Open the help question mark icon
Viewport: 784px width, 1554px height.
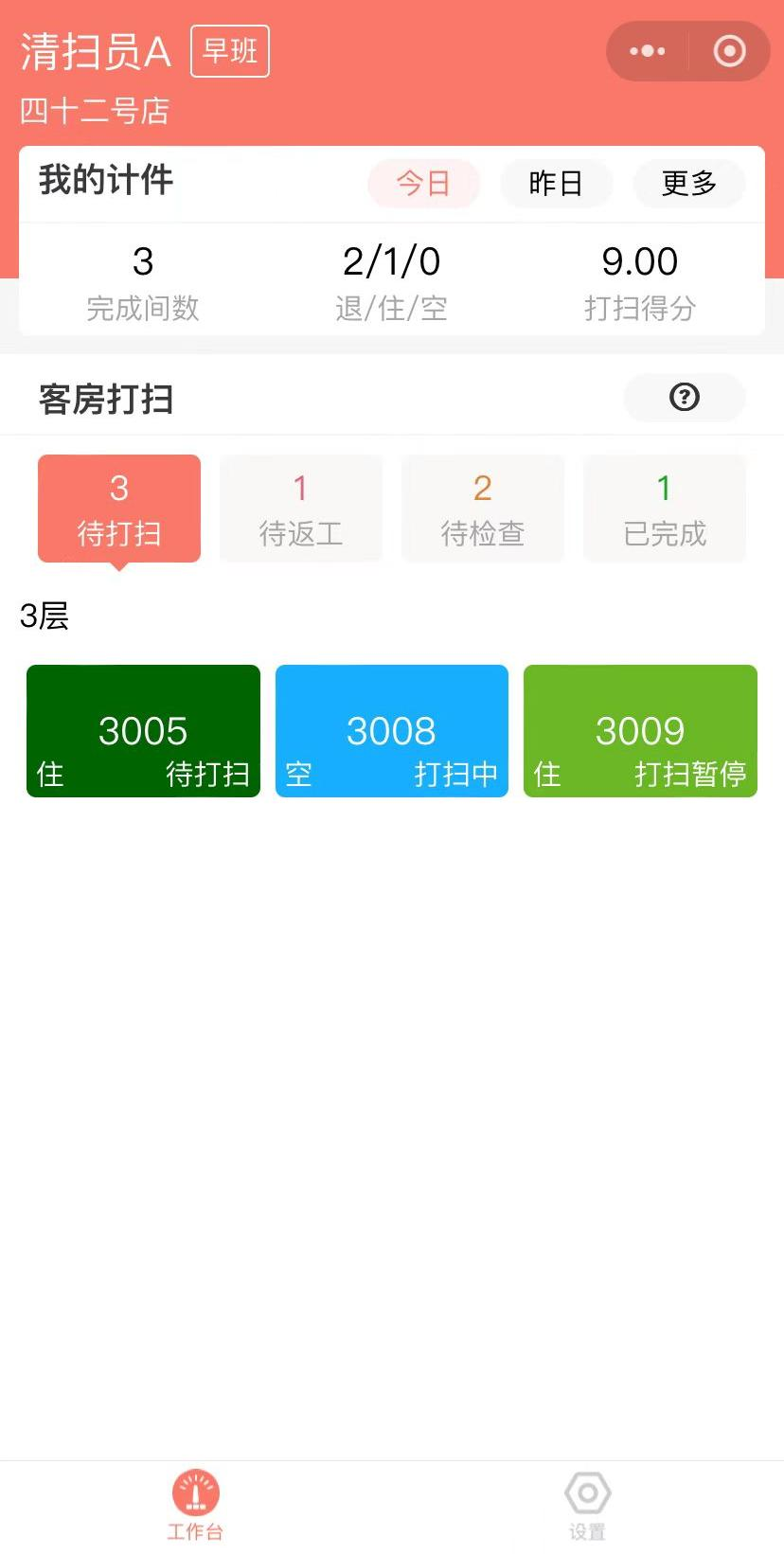pyautogui.click(x=685, y=397)
